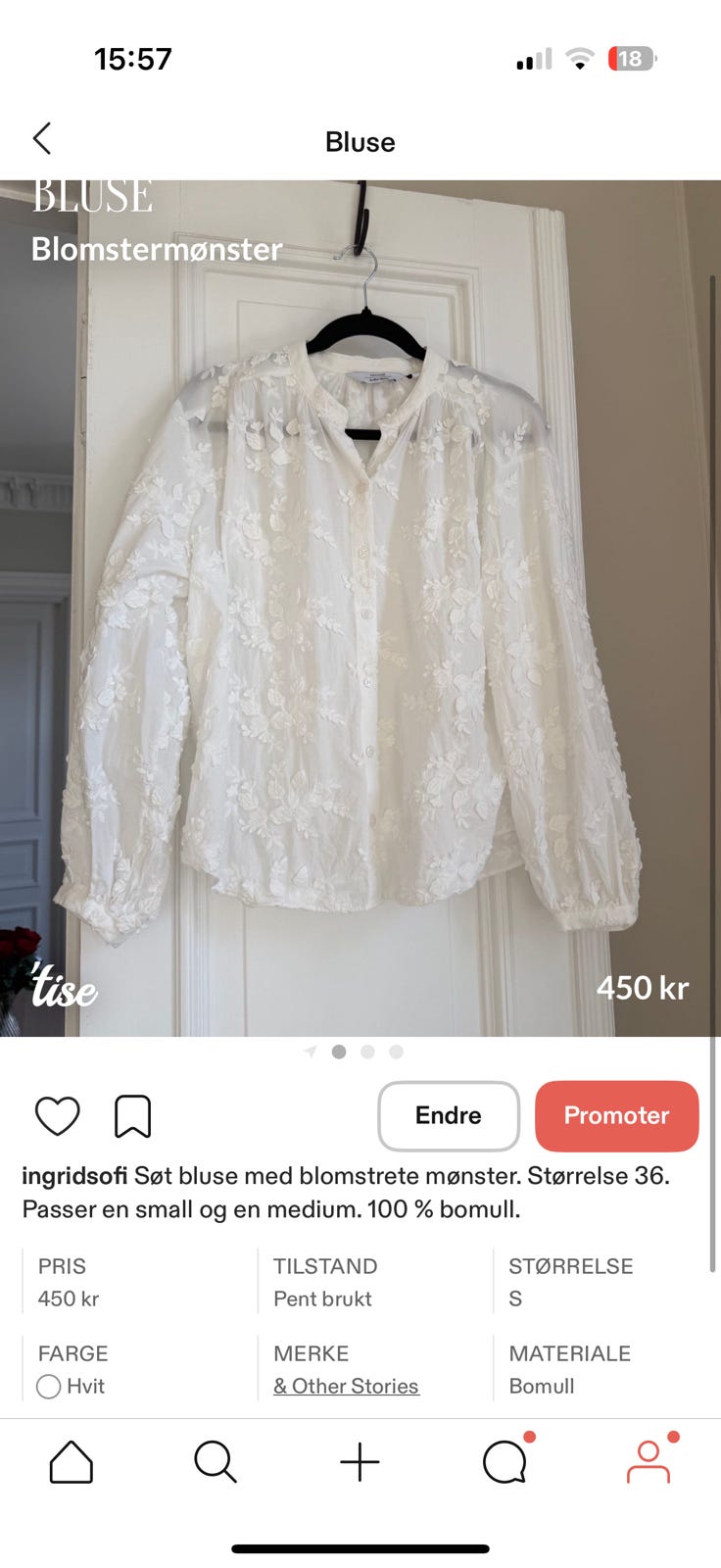Select the search icon in bottom navigation
The image size is (721, 1568).
tap(216, 1462)
